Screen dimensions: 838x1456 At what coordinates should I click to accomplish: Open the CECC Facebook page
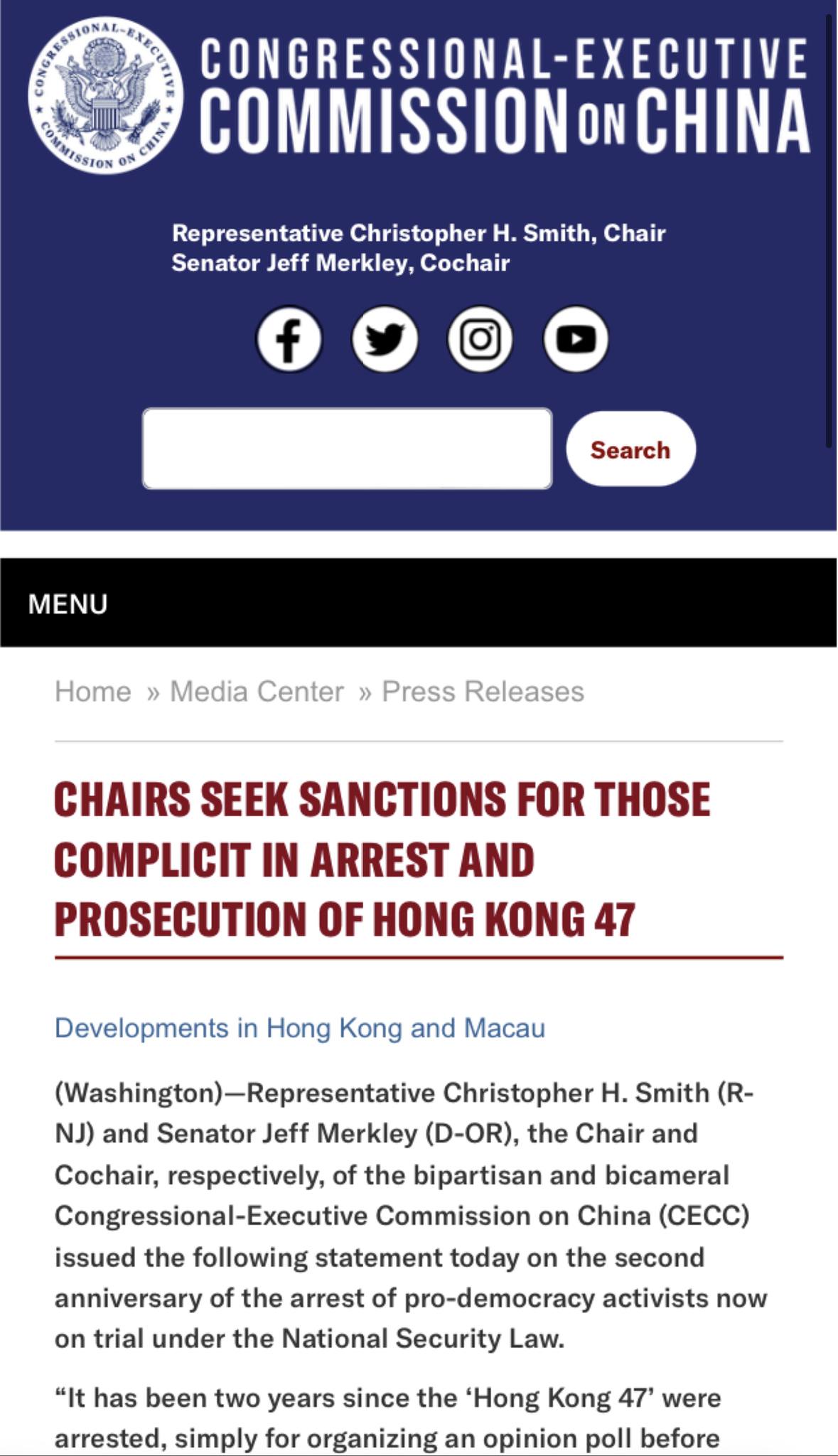[289, 339]
